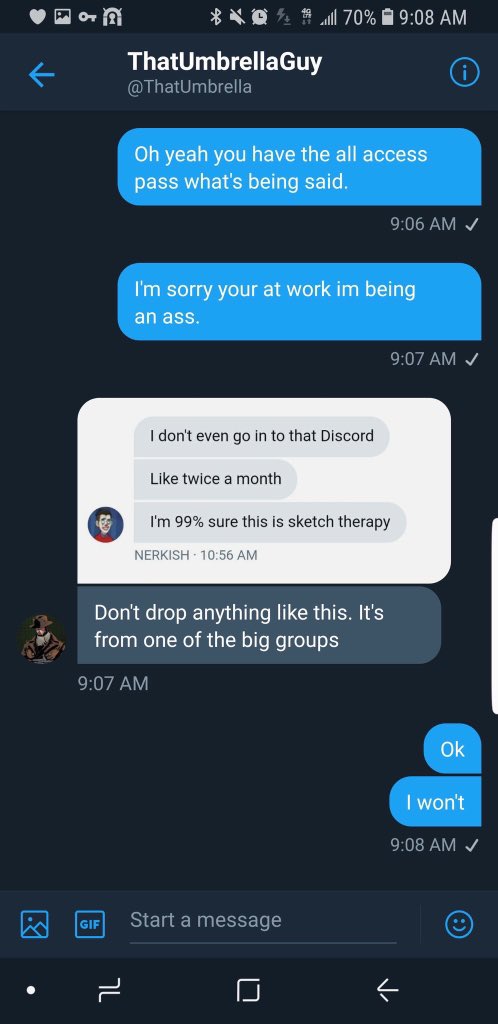The width and height of the screenshot is (498, 1024).
Task: Open ThatUmbrellaGuy profile from the header
Action: click(x=225, y=72)
